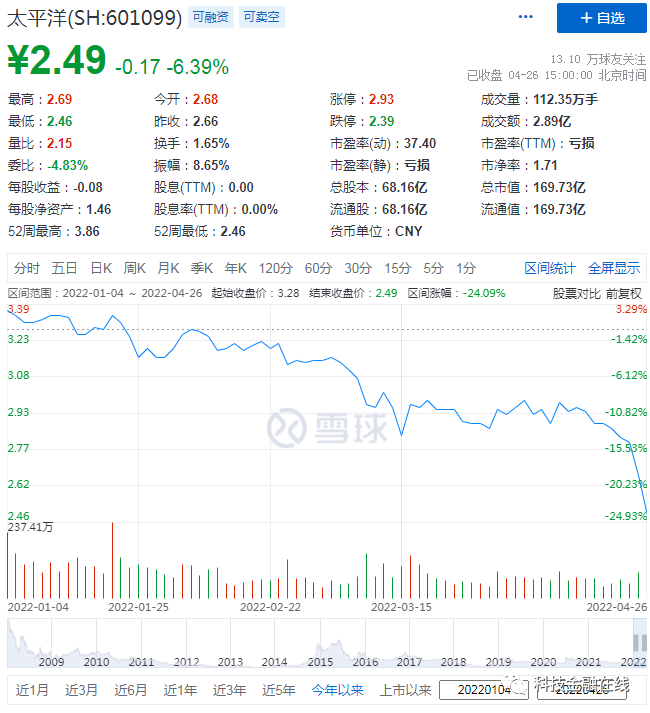The height and width of the screenshot is (713, 650).
Task: Open 股票对比 stock comparison
Action: click(577, 293)
